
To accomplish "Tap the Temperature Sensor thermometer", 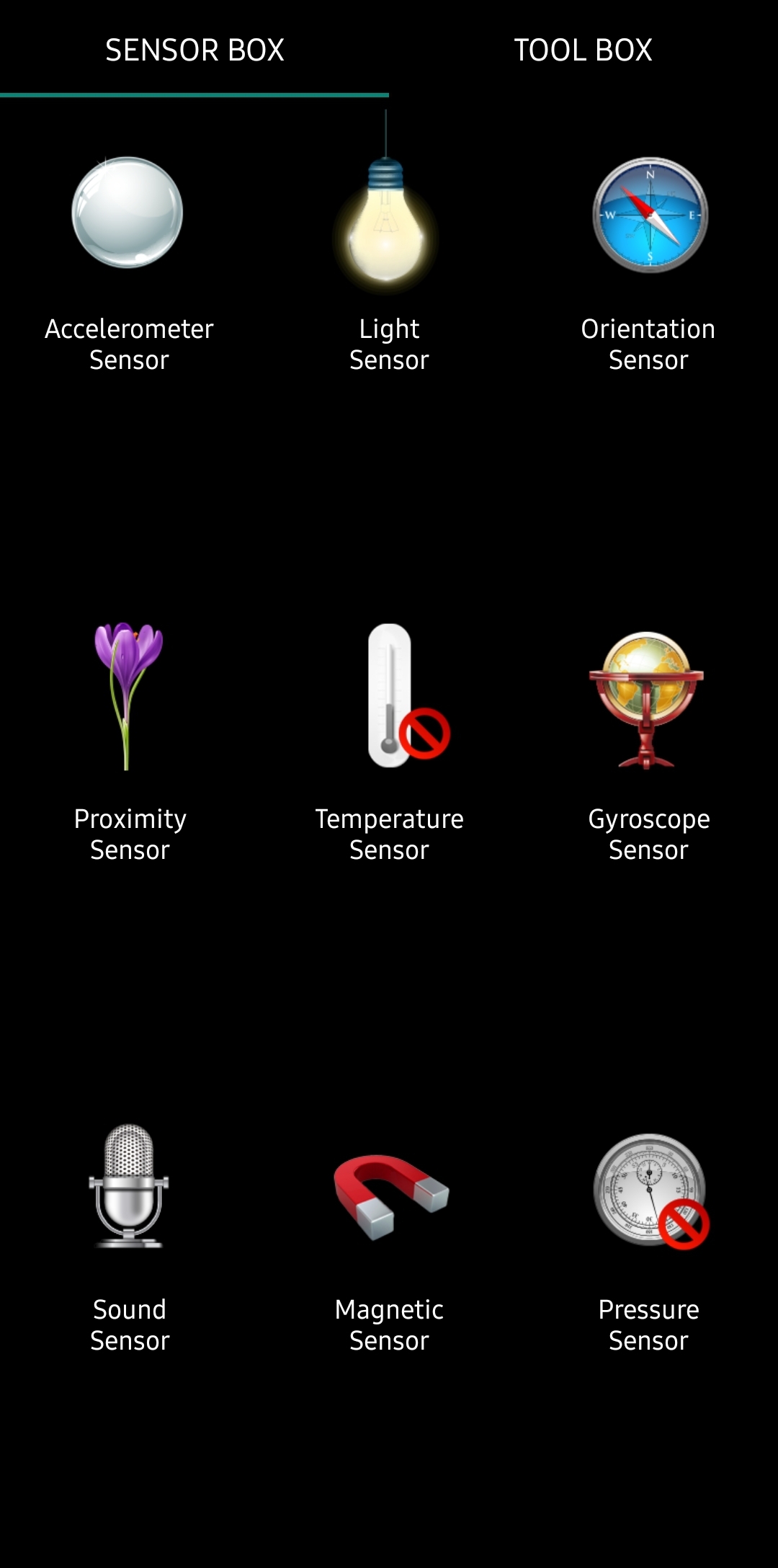I will click(x=408, y=695).
